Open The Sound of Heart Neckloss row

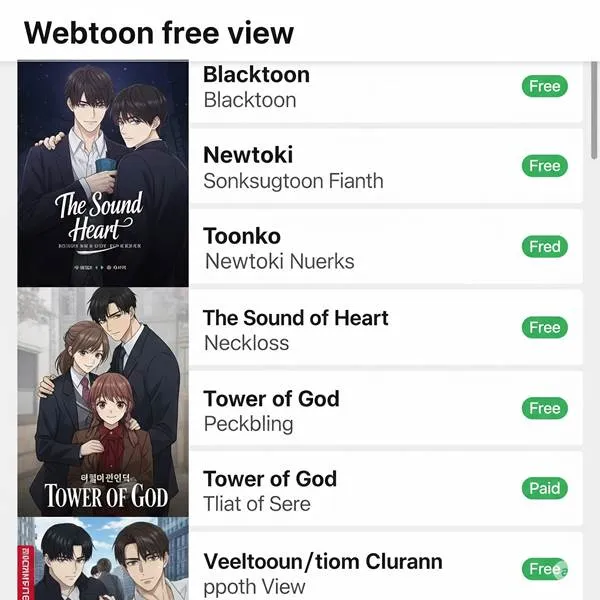pyautogui.click(x=350, y=329)
